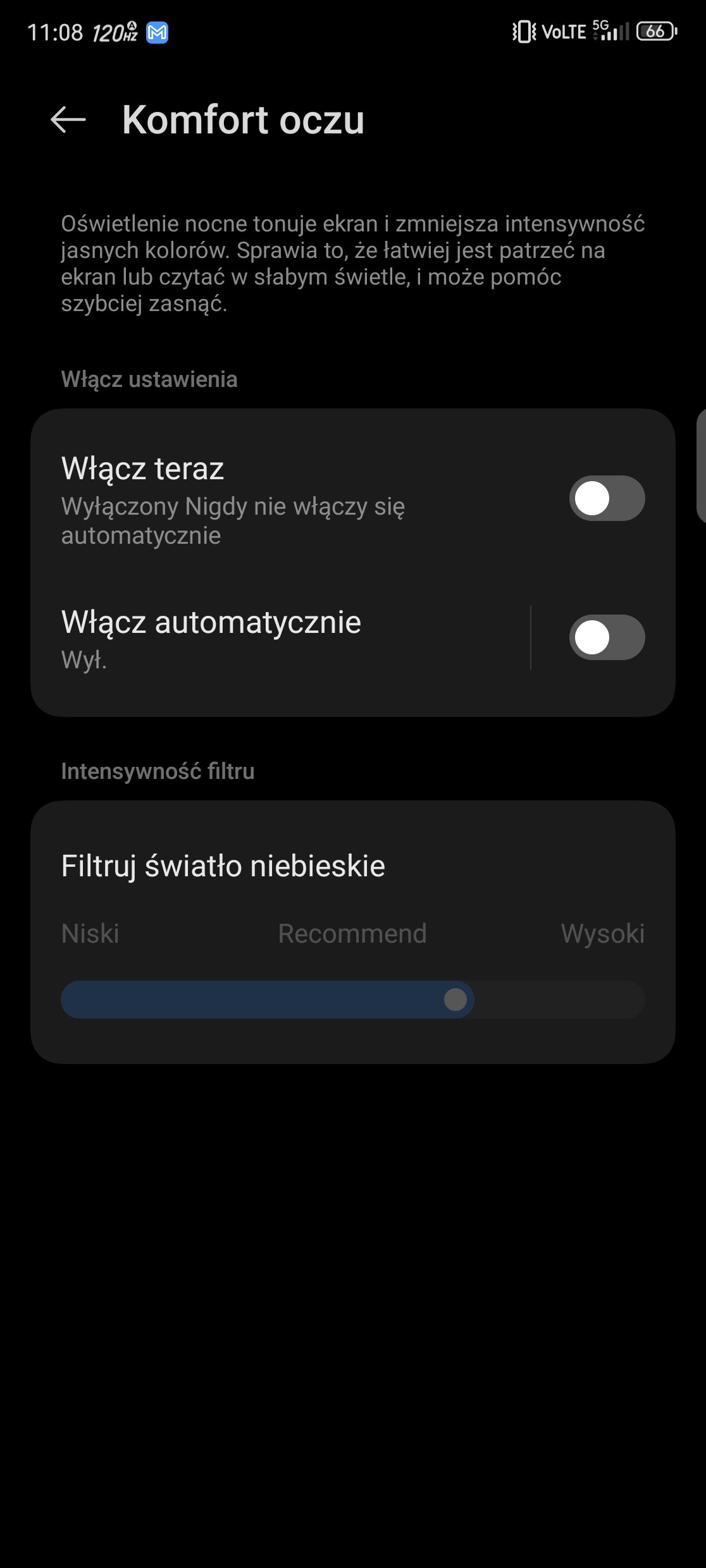The width and height of the screenshot is (706, 1568).
Task: Open Włącz automatycznie schedule settings
Action: pyautogui.click(x=280, y=637)
